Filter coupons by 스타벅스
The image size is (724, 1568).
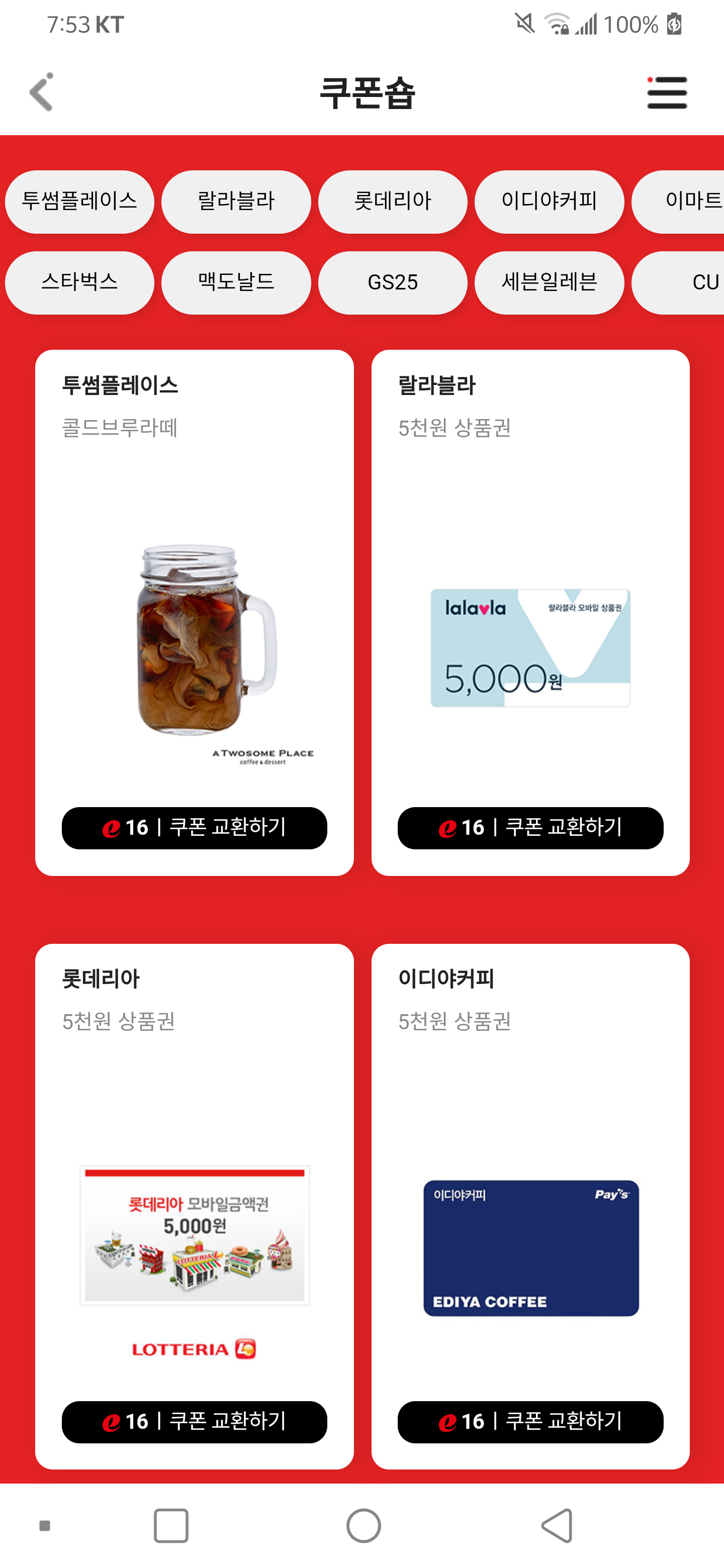tap(80, 282)
